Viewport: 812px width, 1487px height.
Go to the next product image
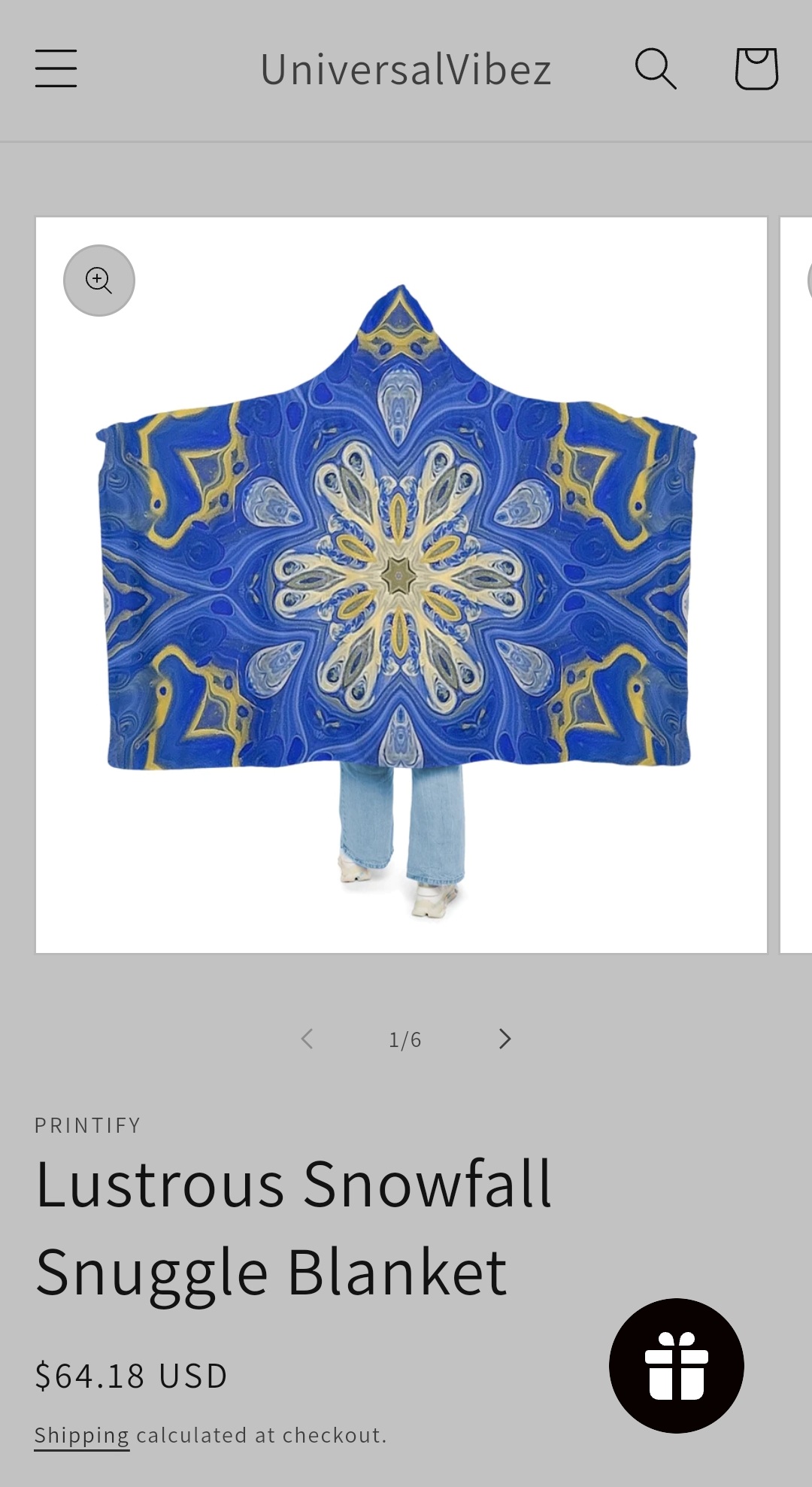pos(504,1039)
